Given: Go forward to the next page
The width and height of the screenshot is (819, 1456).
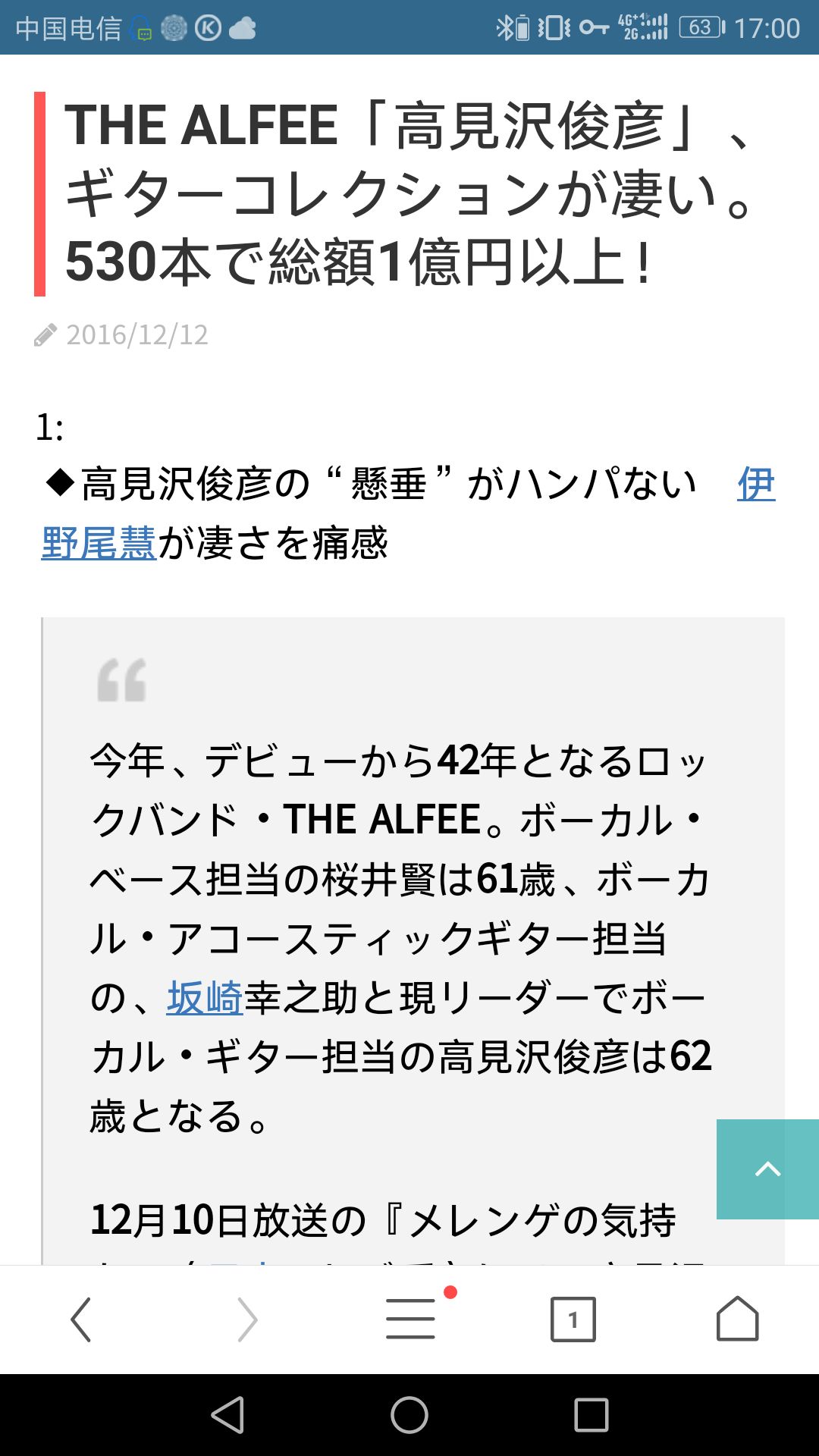Looking at the screenshot, I should pyautogui.click(x=247, y=1319).
